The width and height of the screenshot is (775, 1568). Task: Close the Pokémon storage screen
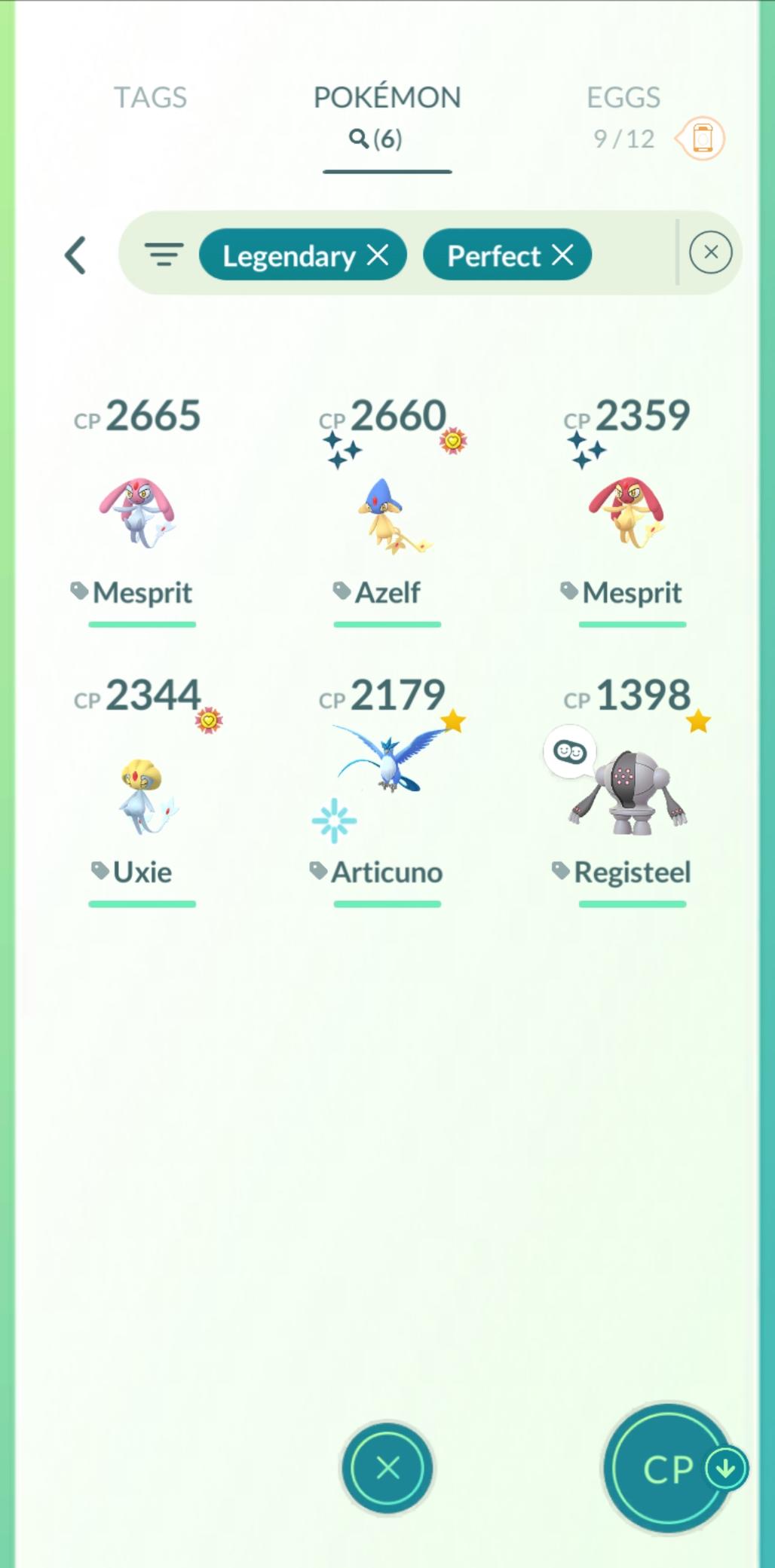387,1468
